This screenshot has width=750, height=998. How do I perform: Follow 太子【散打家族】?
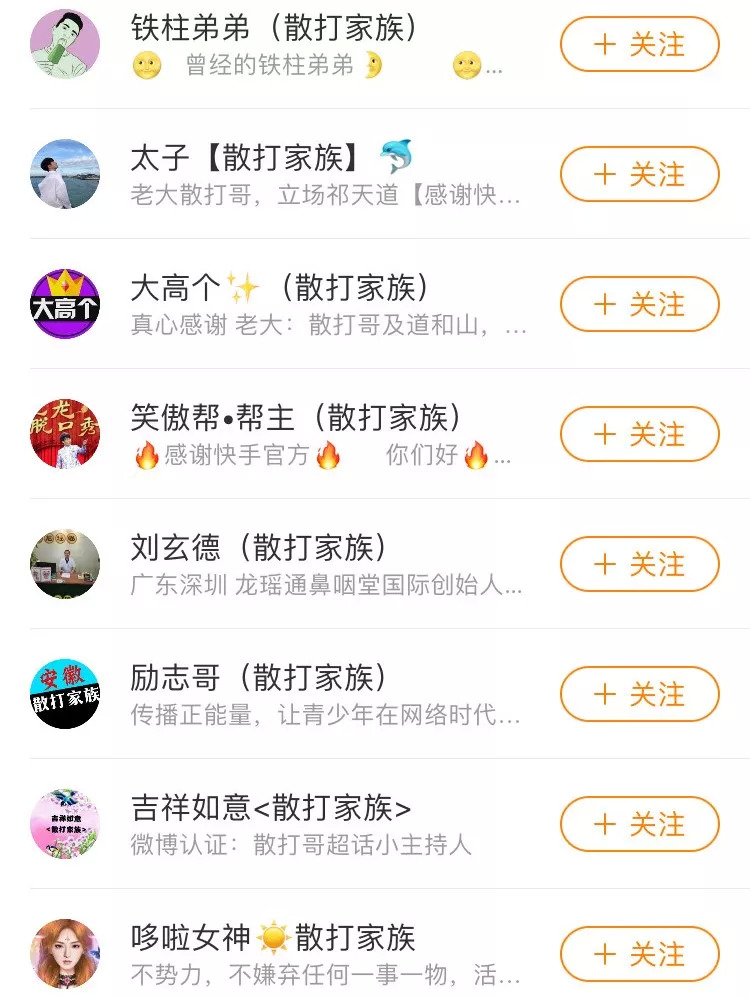coord(639,175)
